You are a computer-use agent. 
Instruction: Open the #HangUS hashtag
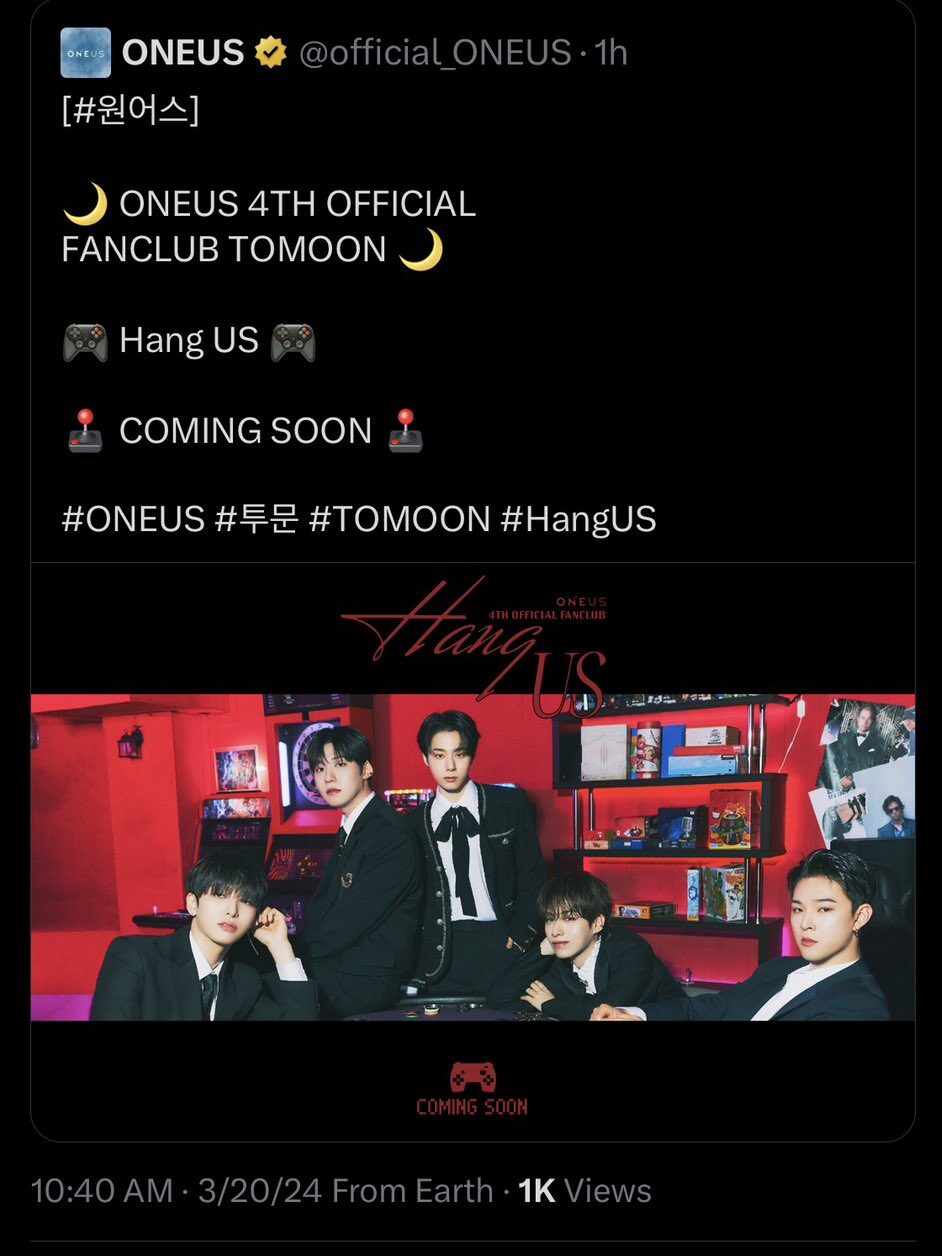pos(577,519)
